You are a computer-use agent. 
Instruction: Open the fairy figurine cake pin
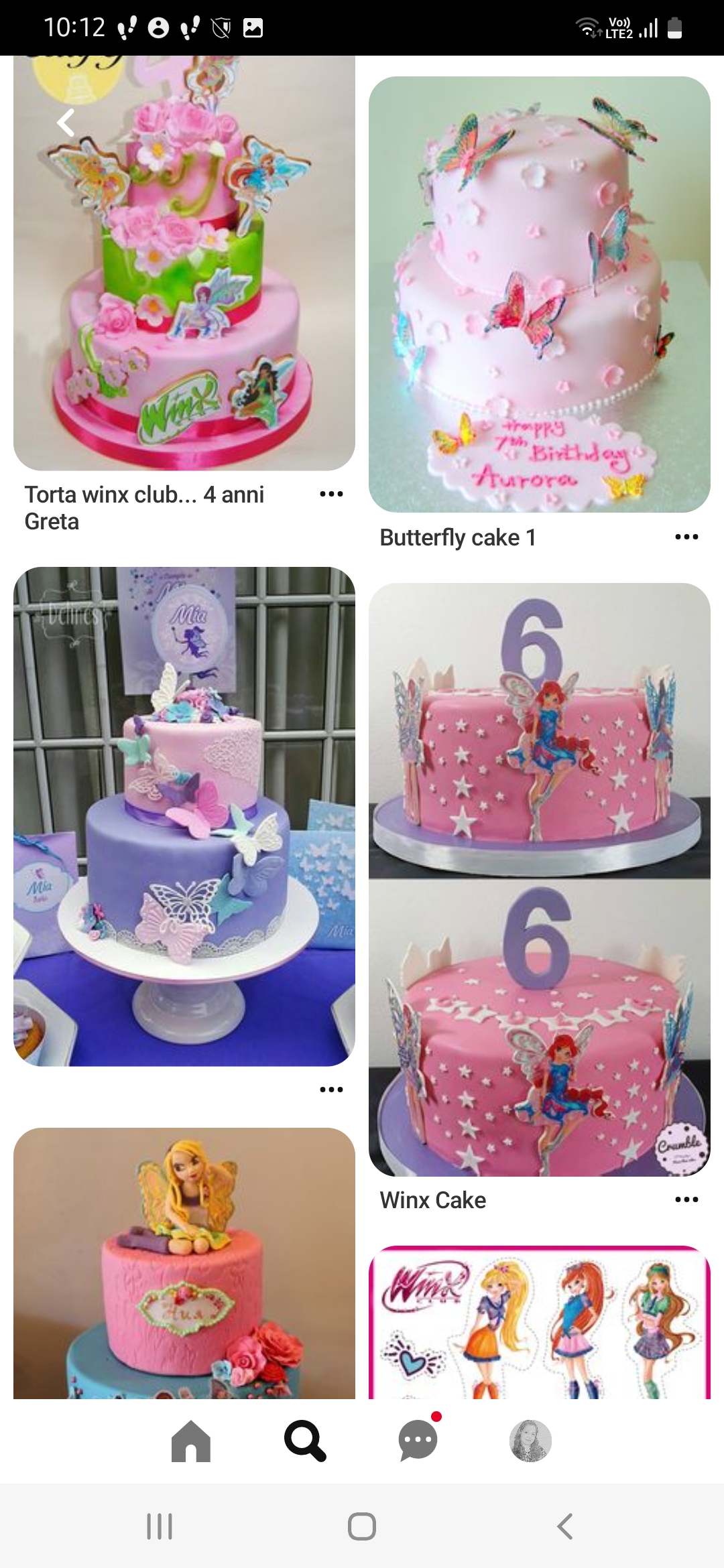(x=184, y=1263)
